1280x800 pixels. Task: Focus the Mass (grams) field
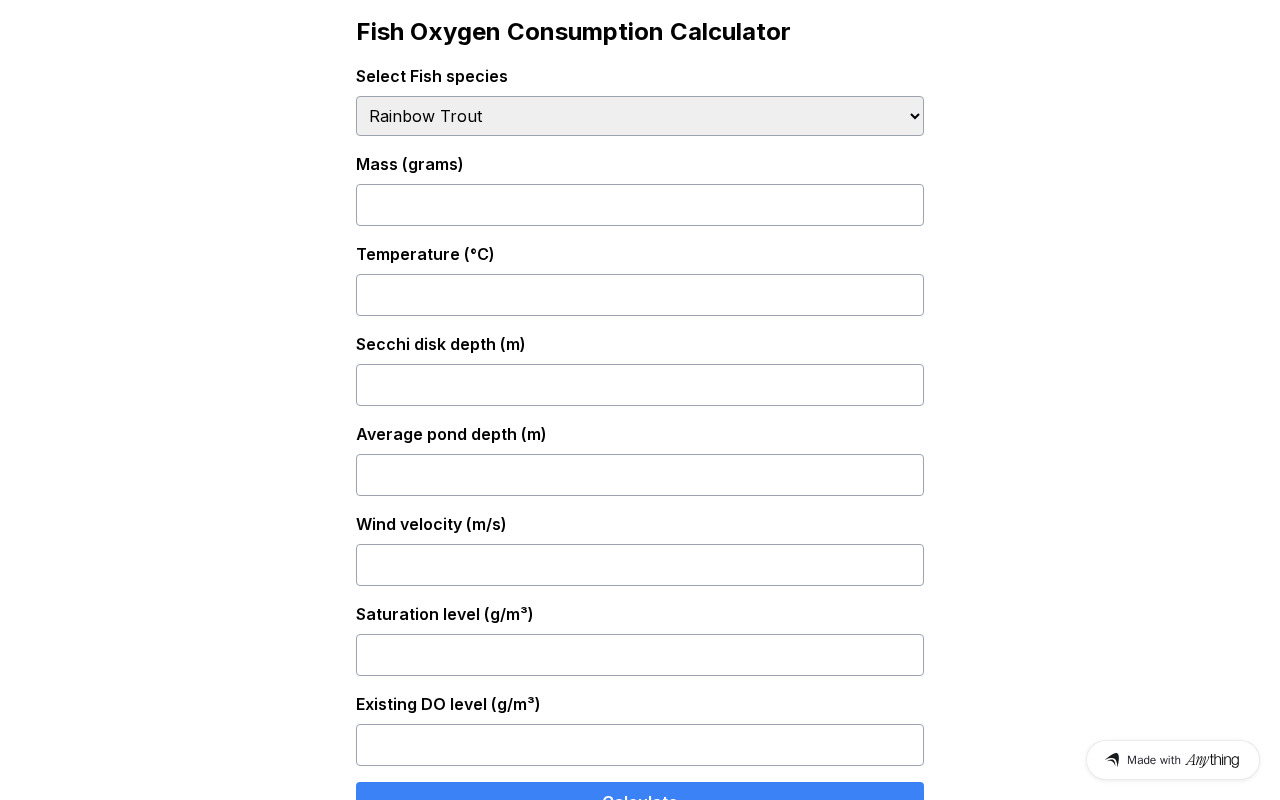pos(639,205)
